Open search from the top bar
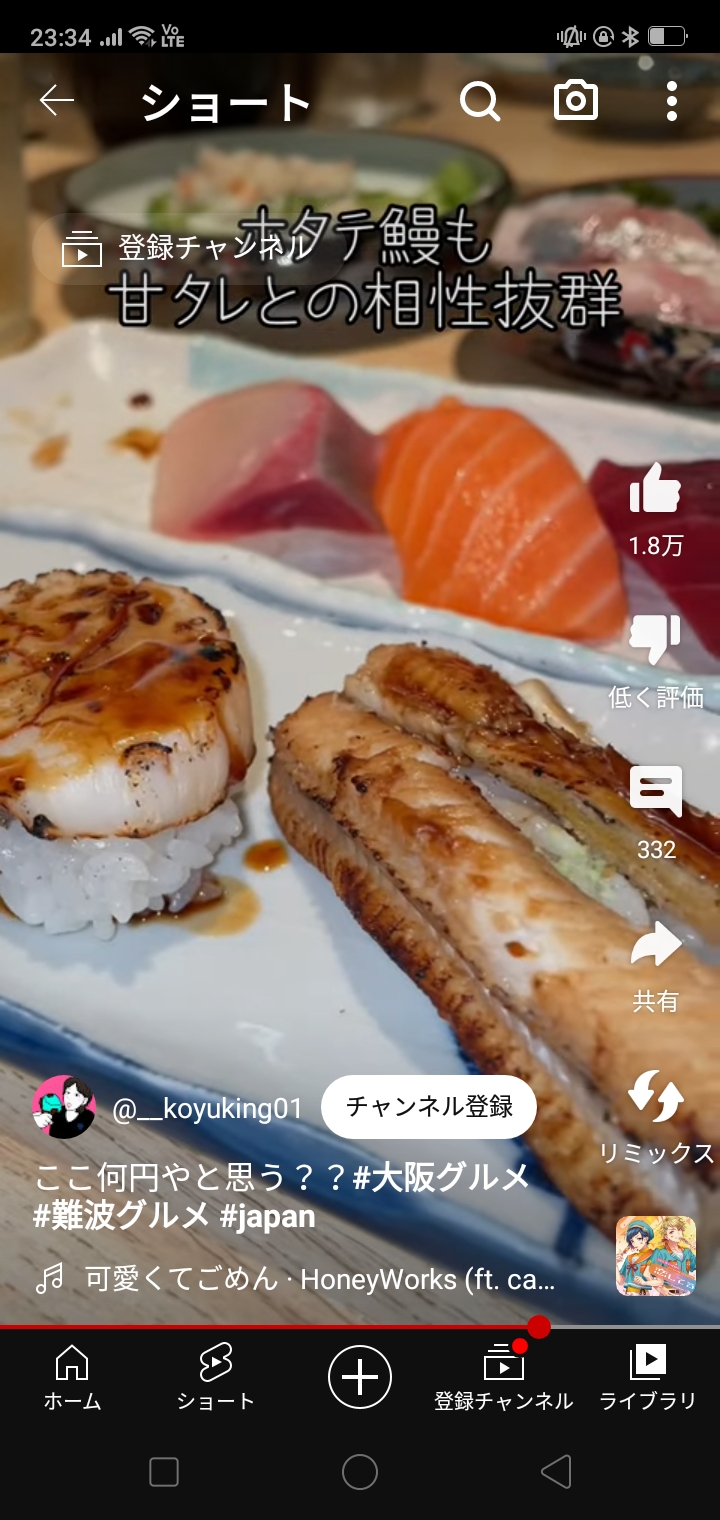The image size is (720, 1520). [x=480, y=101]
